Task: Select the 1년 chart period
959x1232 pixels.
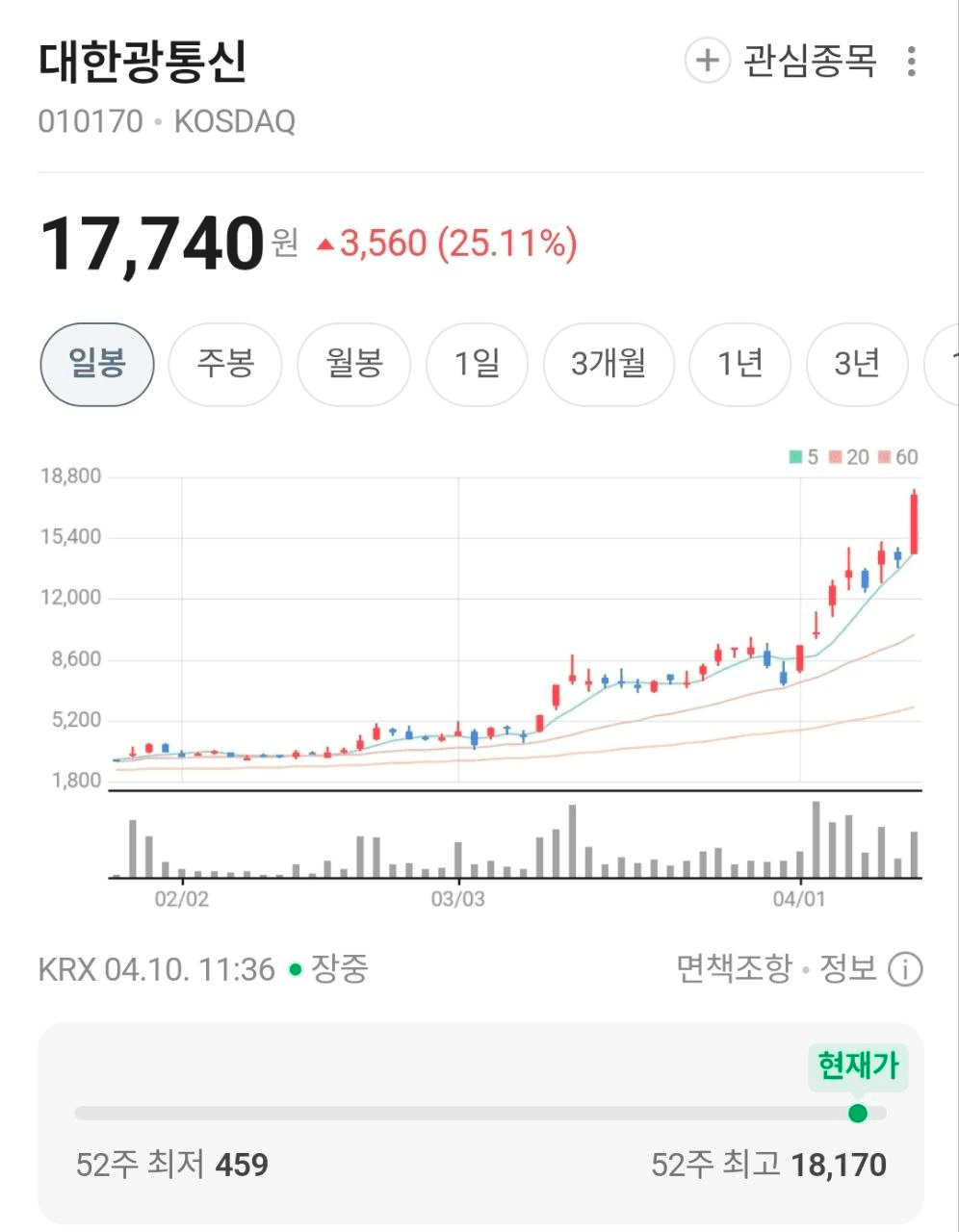Action: click(739, 364)
